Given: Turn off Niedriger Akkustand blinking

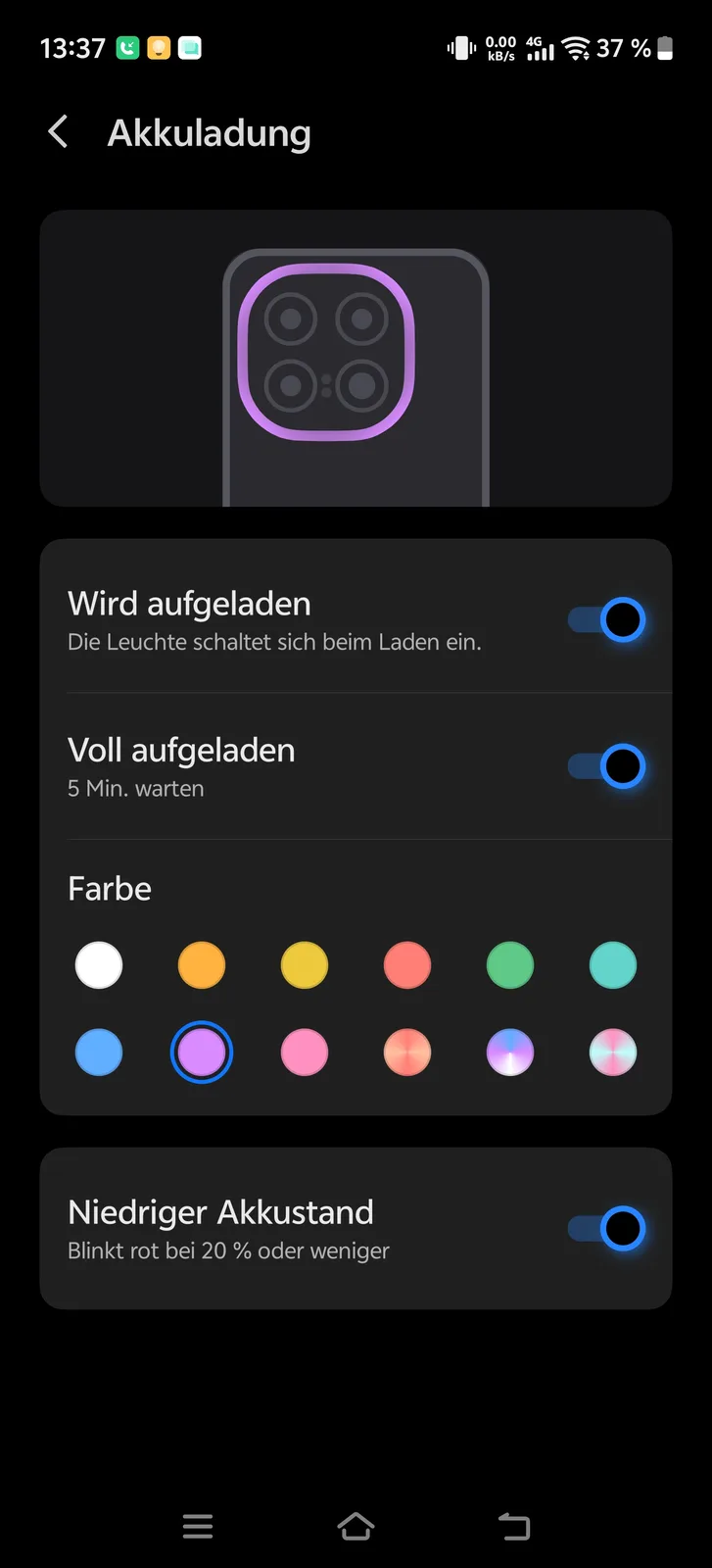Looking at the screenshot, I should pos(607,1229).
